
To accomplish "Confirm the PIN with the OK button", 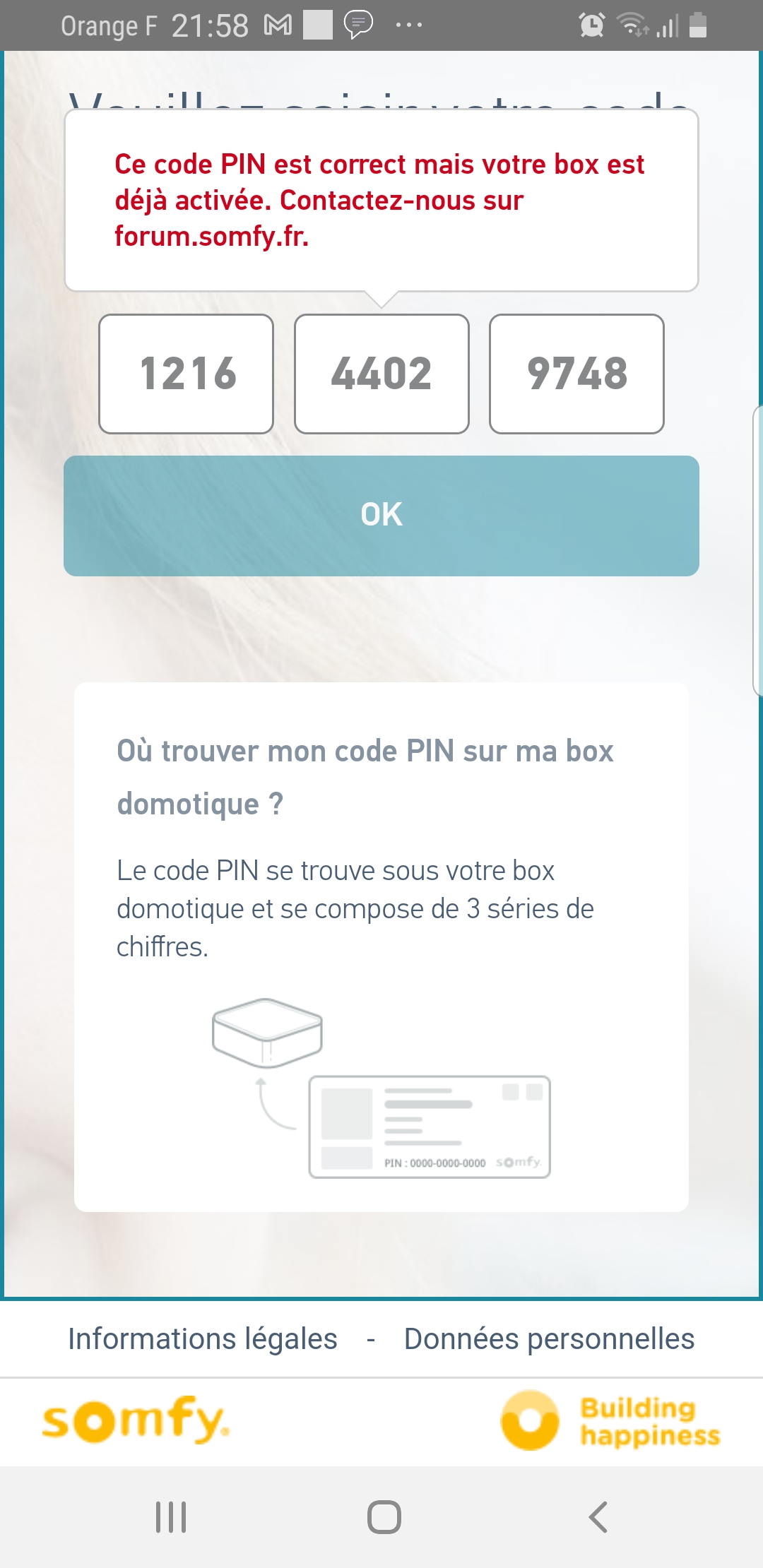I will pos(381,516).
